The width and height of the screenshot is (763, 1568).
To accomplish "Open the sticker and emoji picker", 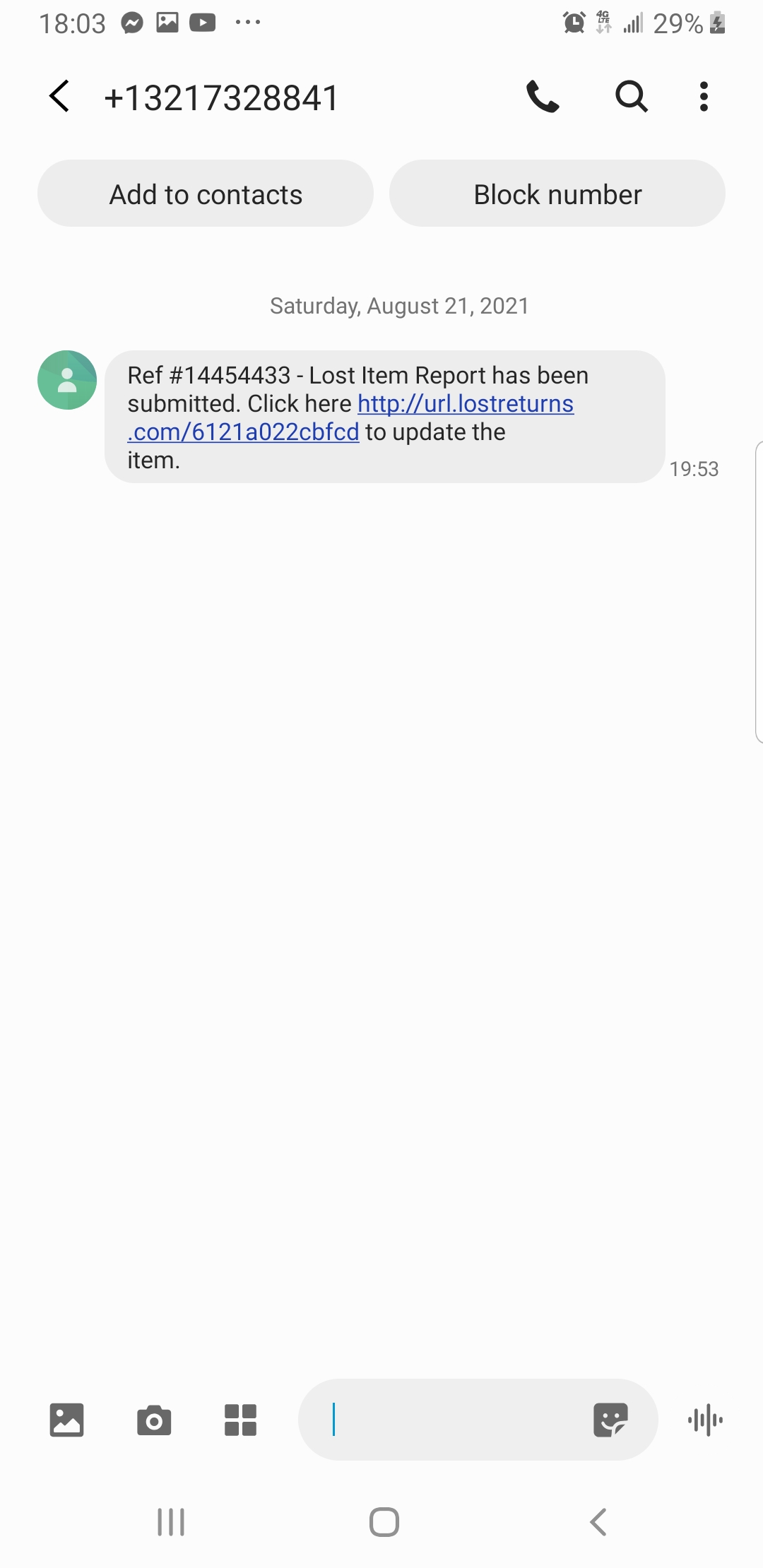I will tap(612, 1420).
